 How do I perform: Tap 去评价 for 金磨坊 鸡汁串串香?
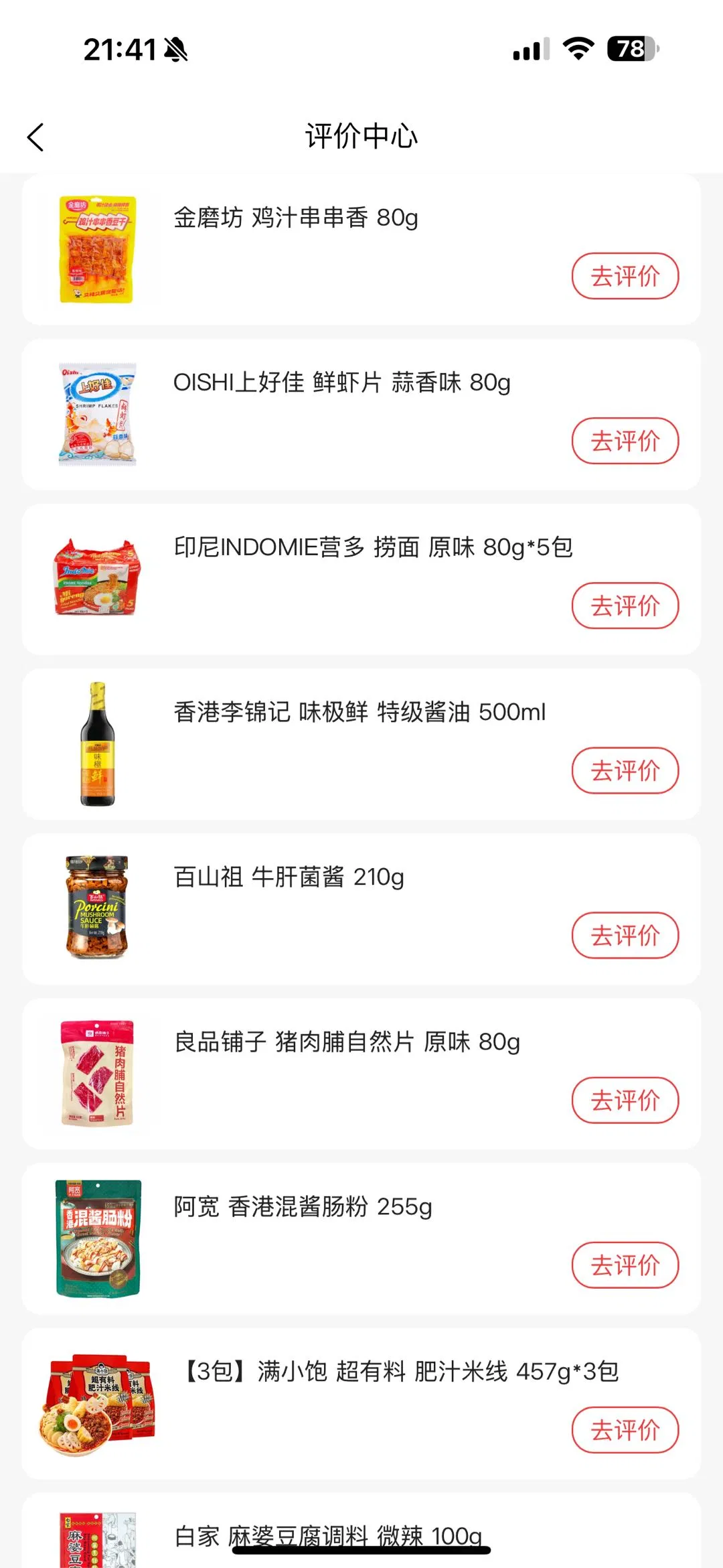pos(625,276)
